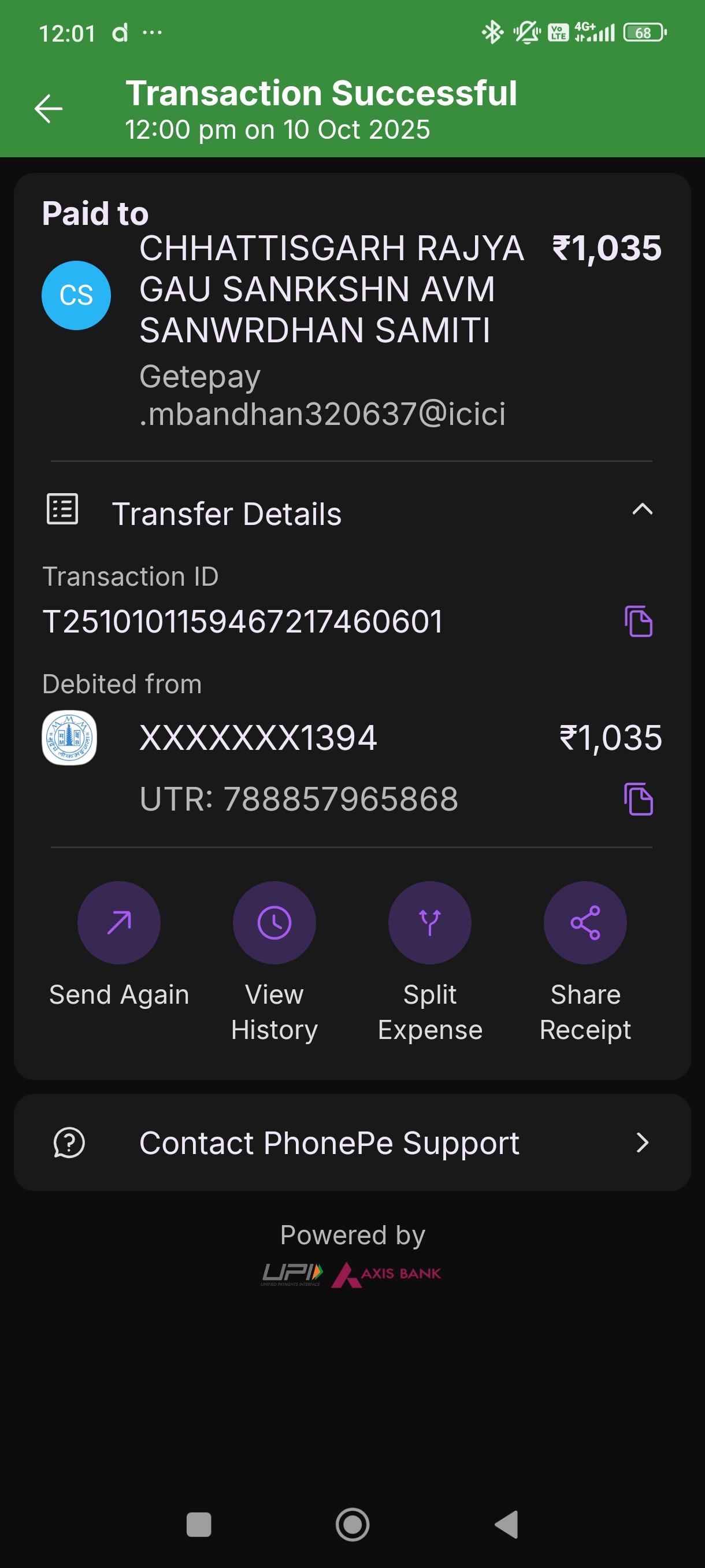Open View History
The image size is (705, 1568).
(274, 923)
